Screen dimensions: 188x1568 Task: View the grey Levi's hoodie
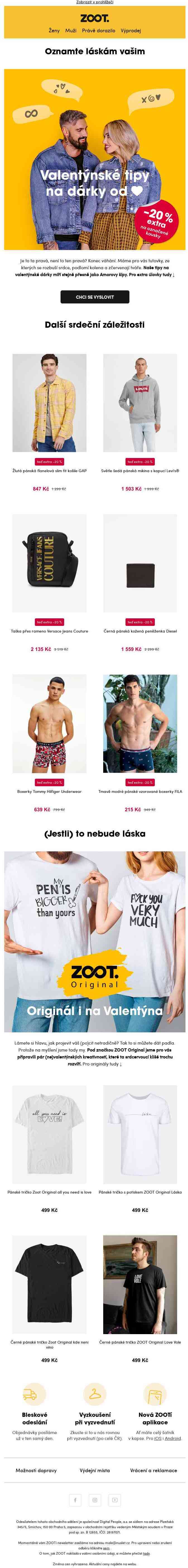tap(140, 402)
